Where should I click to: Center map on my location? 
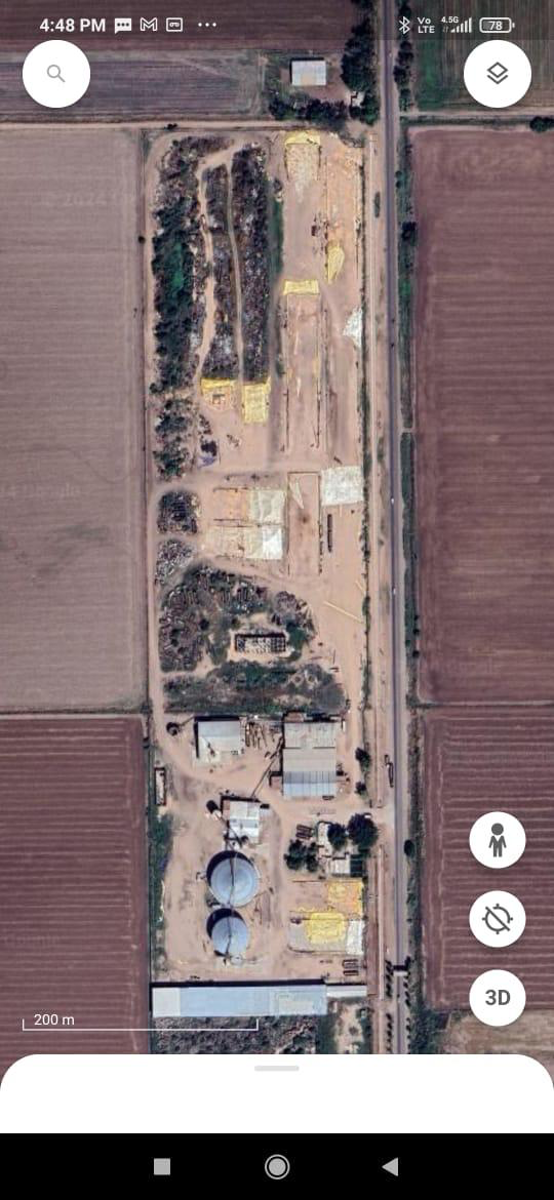tap(497, 919)
